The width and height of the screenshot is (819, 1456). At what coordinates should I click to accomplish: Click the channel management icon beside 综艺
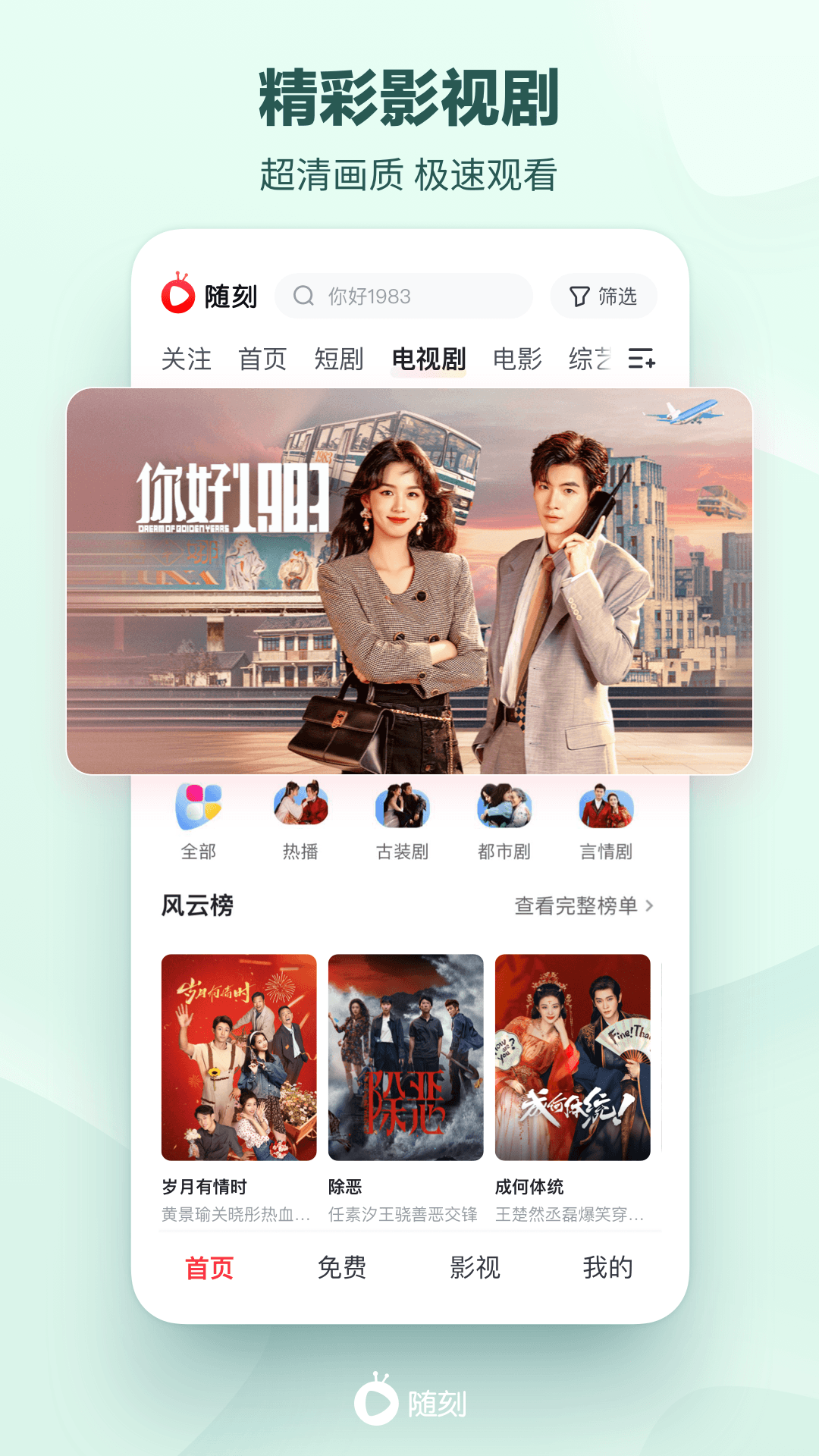[642, 359]
